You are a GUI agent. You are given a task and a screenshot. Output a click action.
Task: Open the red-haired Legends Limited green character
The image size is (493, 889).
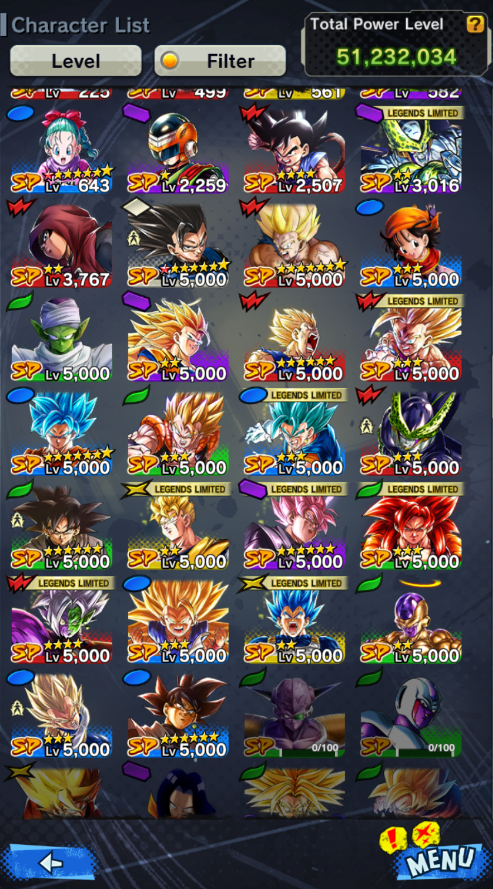point(411,528)
